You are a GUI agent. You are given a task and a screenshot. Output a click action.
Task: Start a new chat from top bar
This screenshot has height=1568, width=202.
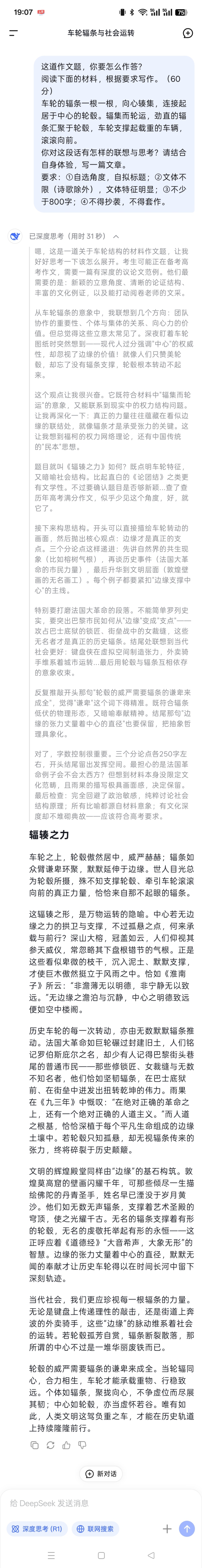pos(188,33)
